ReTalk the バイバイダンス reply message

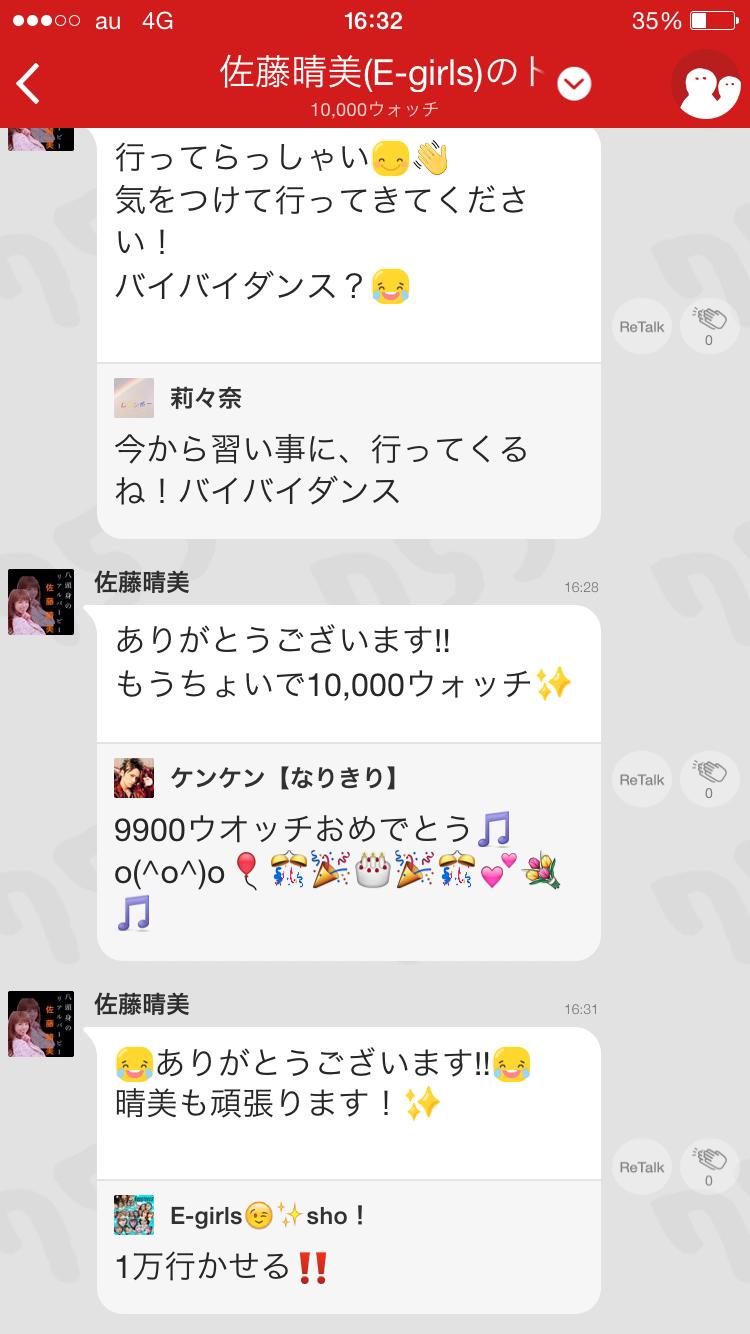[641, 327]
